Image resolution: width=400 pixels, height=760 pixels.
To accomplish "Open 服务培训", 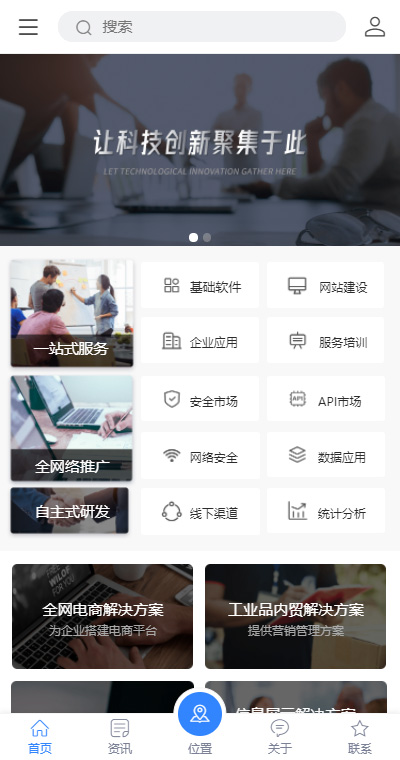I will (325, 341).
